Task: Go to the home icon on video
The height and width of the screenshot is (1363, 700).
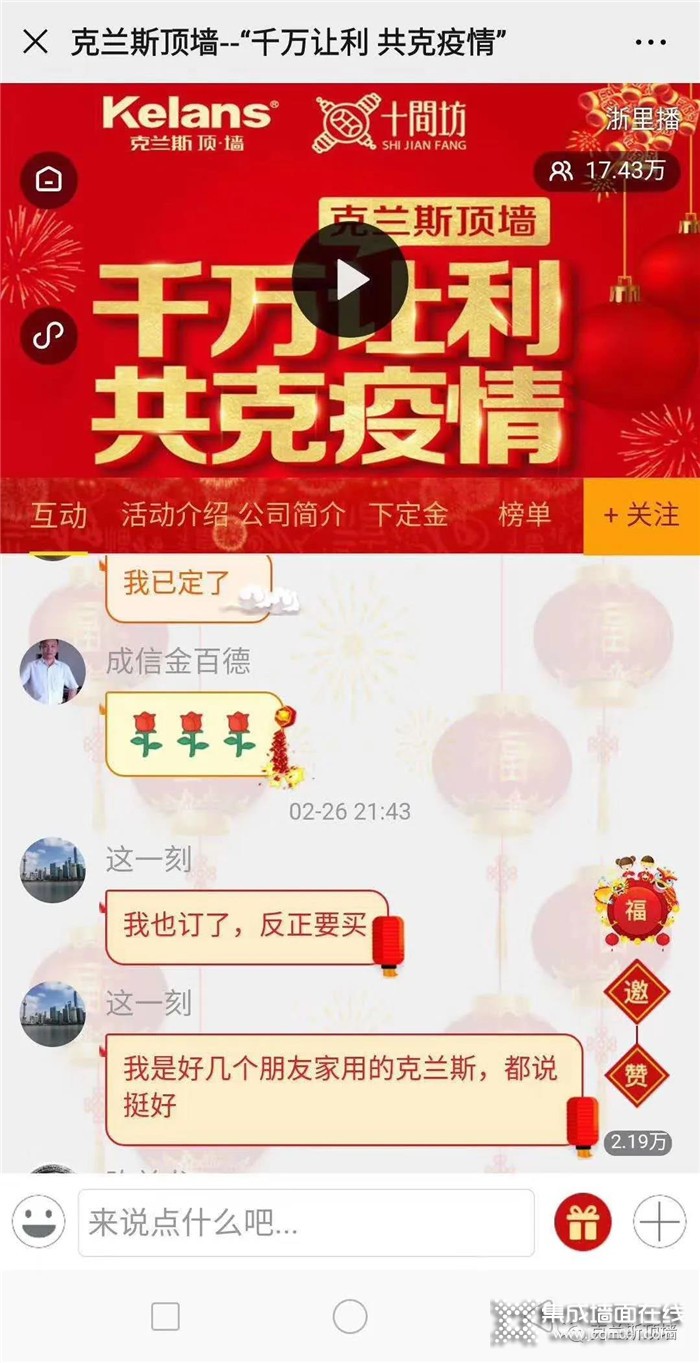Action: (x=48, y=180)
